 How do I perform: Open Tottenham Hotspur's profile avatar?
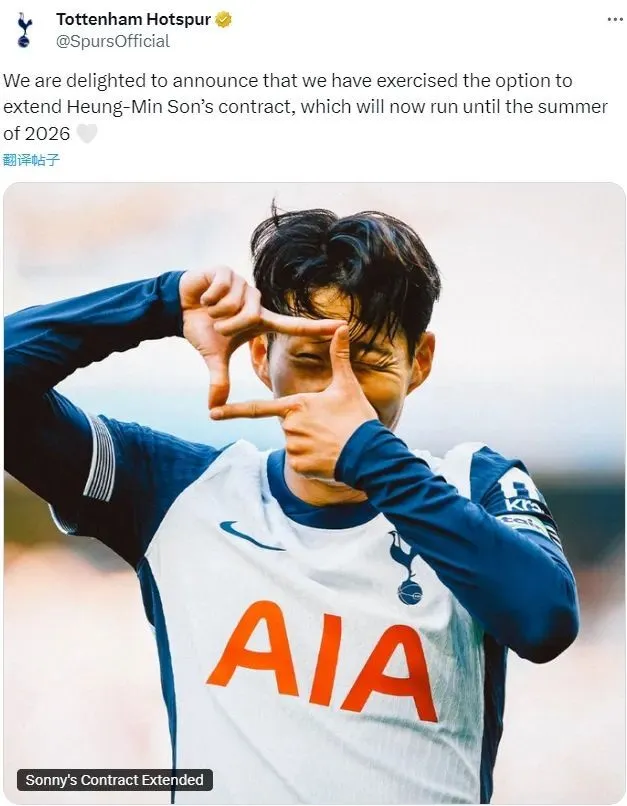(x=24, y=29)
